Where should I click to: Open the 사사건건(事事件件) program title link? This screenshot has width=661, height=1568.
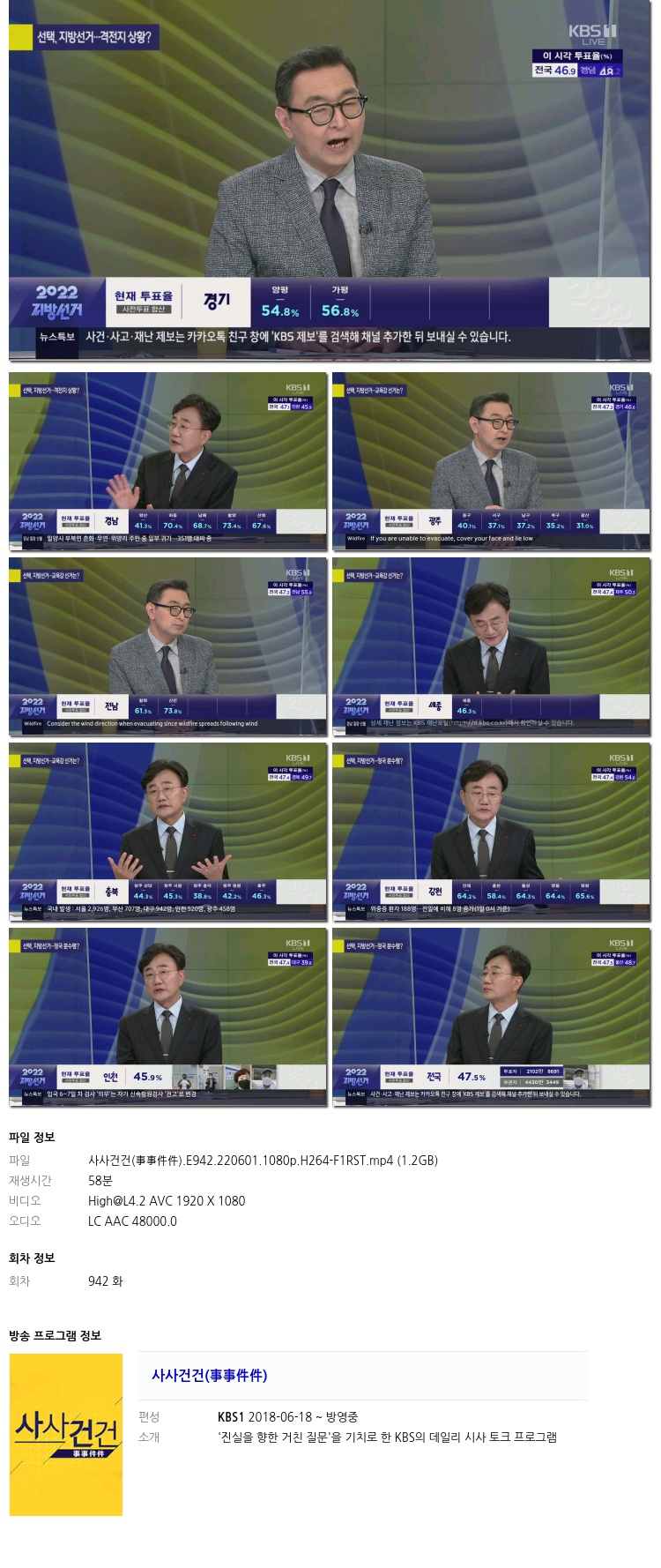click(x=209, y=1375)
